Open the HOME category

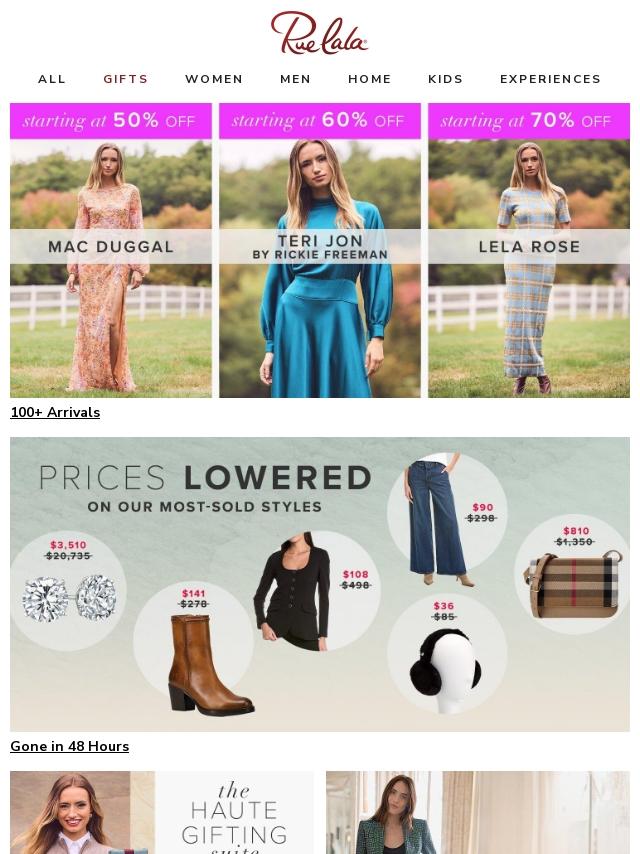point(370,79)
